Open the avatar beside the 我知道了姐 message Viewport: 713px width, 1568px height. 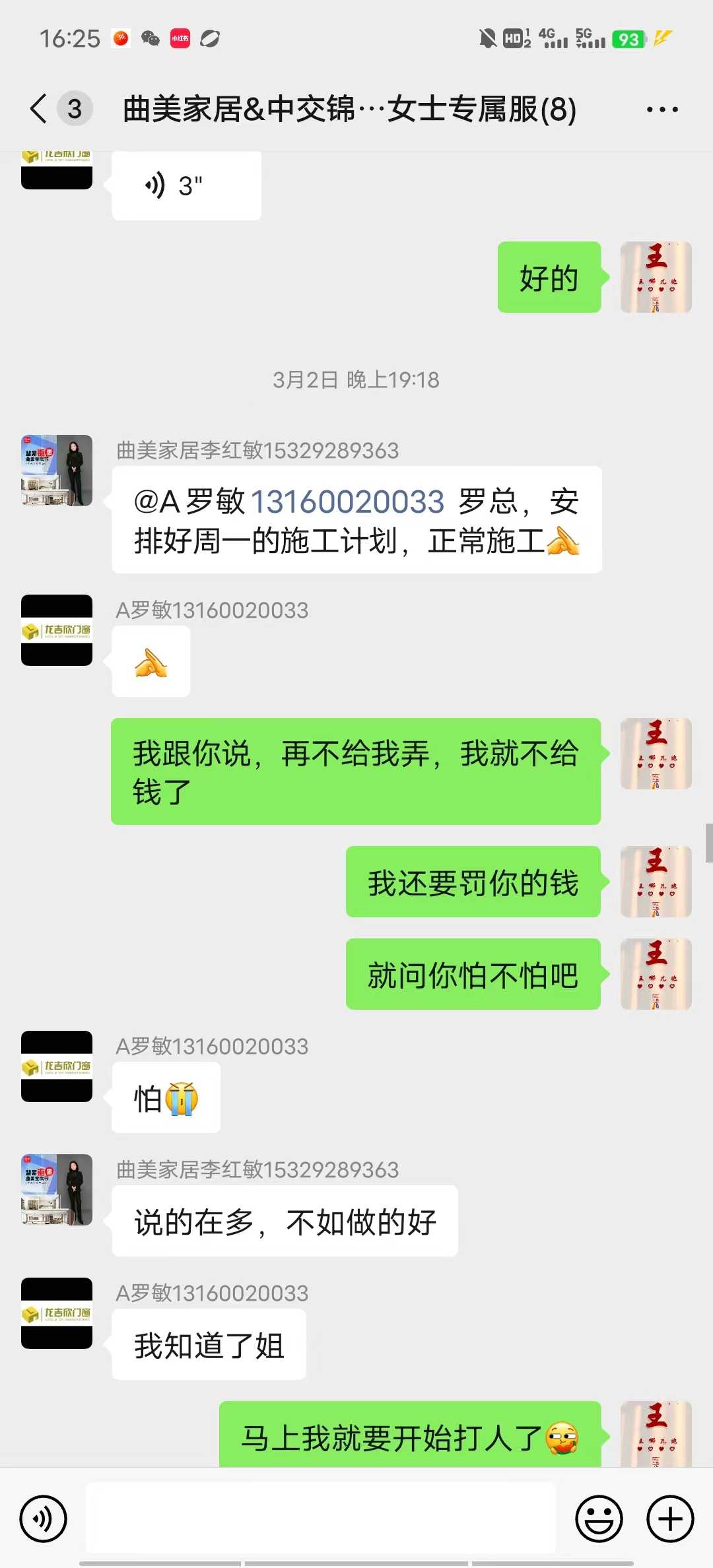tap(57, 1313)
